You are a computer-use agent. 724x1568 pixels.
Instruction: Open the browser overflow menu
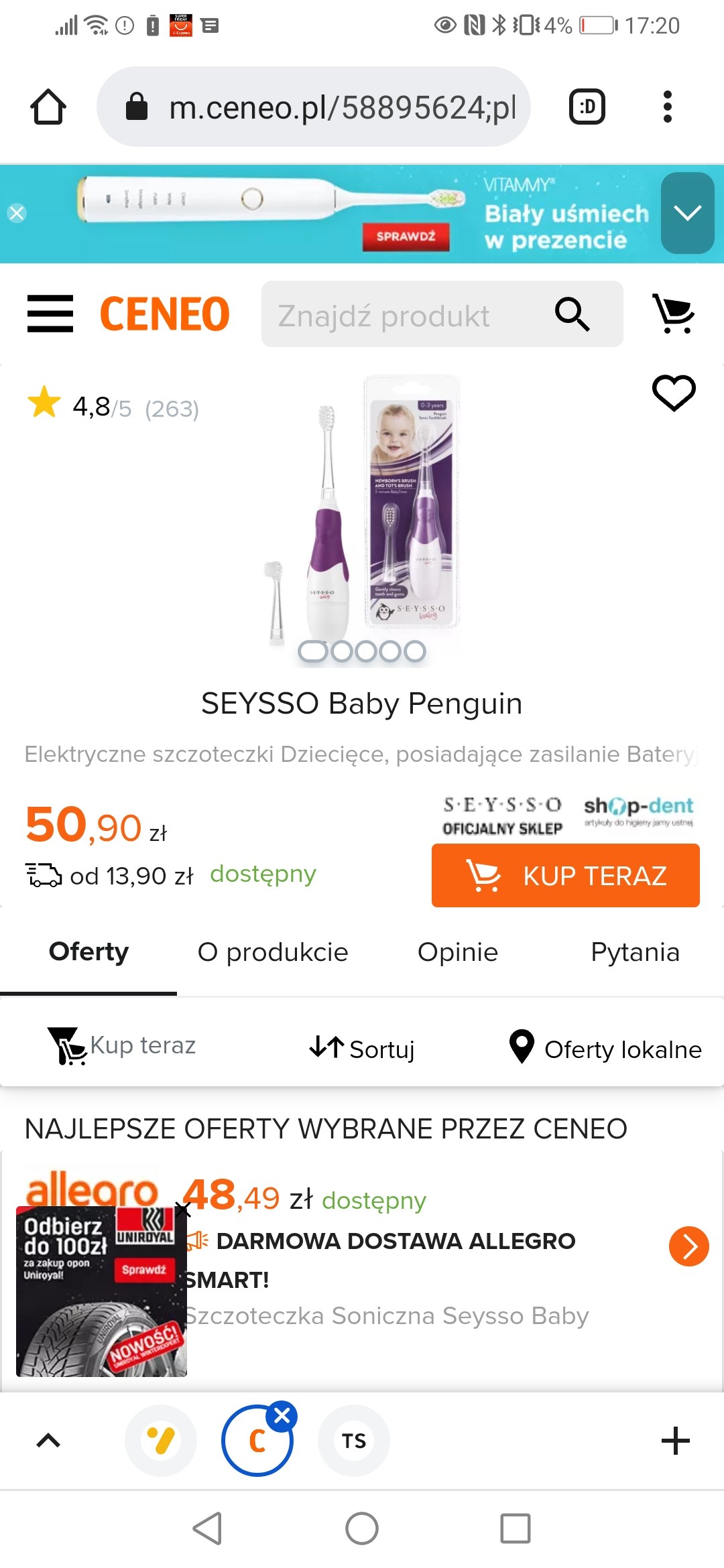click(666, 107)
